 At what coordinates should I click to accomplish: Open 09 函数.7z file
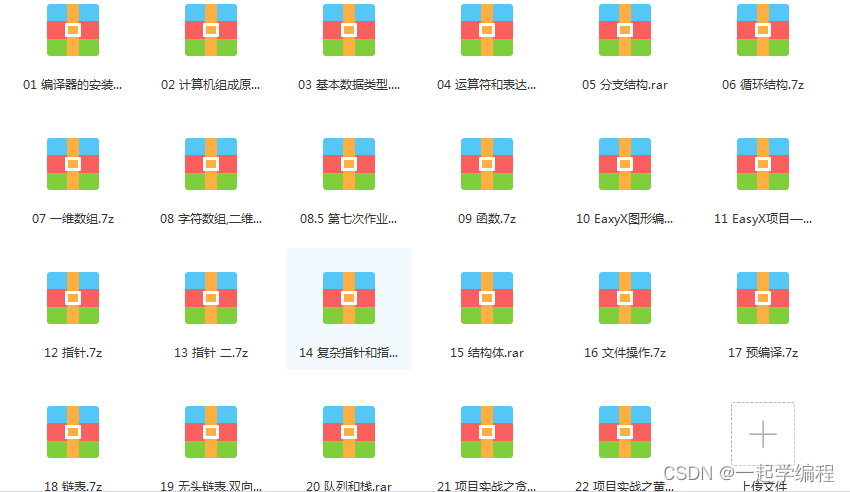tap(487, 164)
